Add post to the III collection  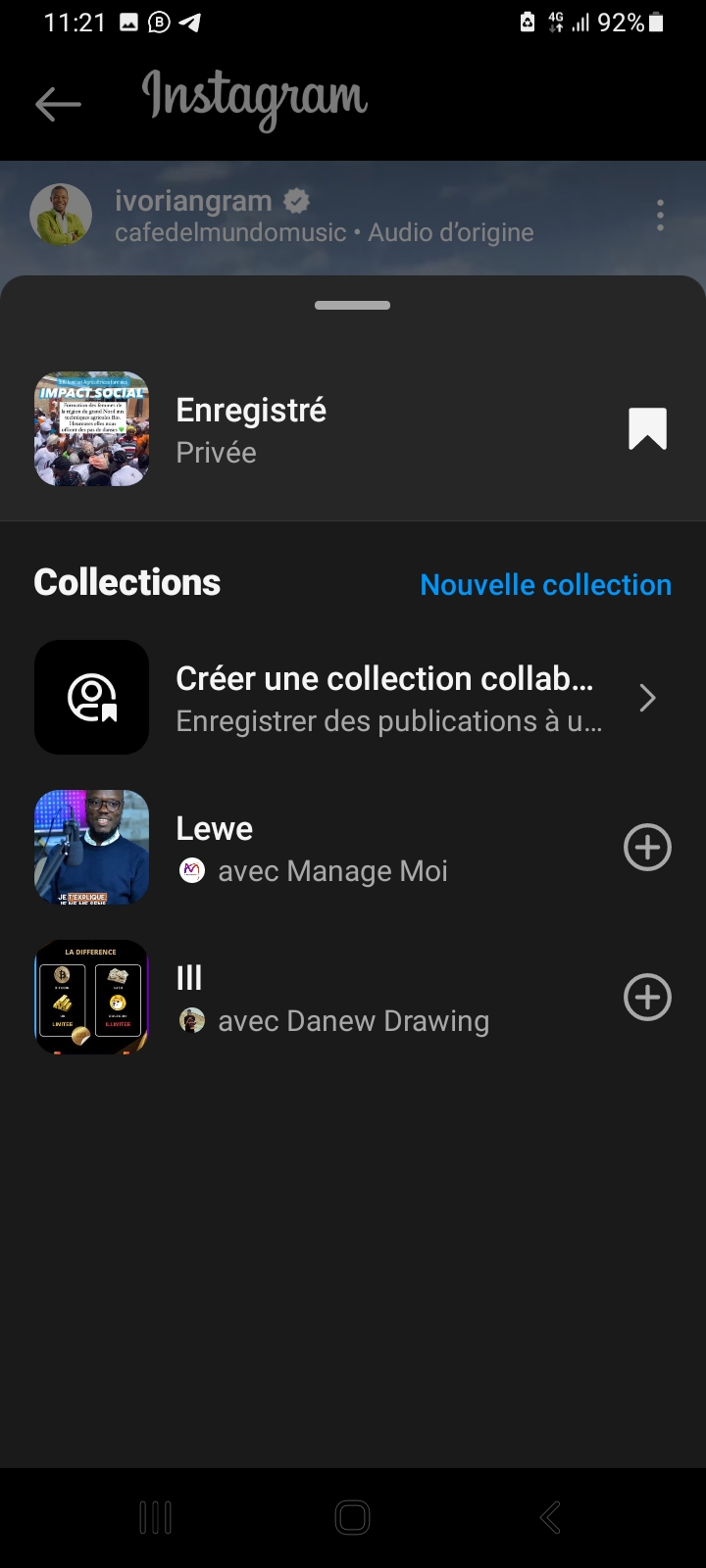647,998
